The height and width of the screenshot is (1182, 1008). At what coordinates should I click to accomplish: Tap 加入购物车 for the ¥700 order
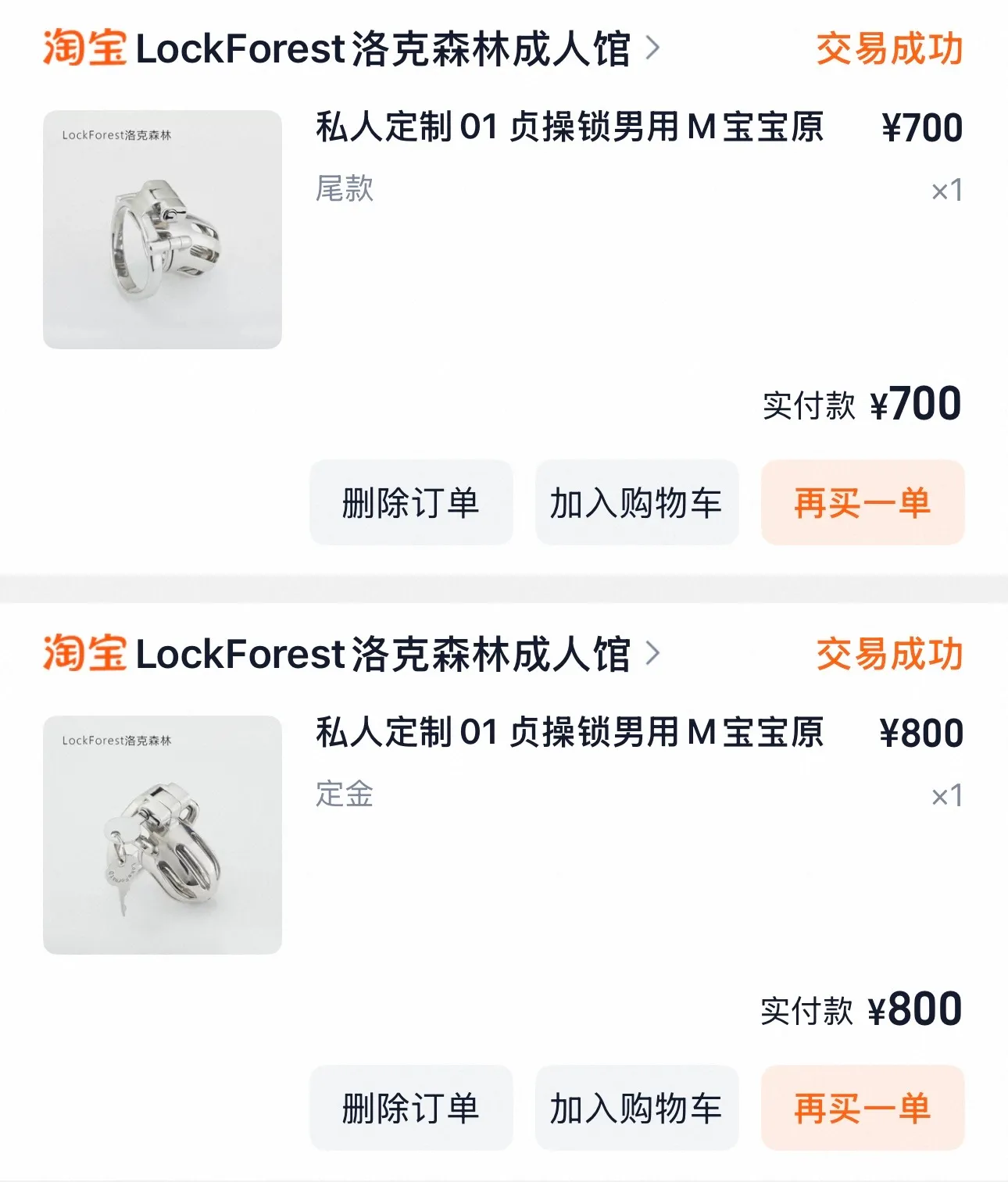636,502
